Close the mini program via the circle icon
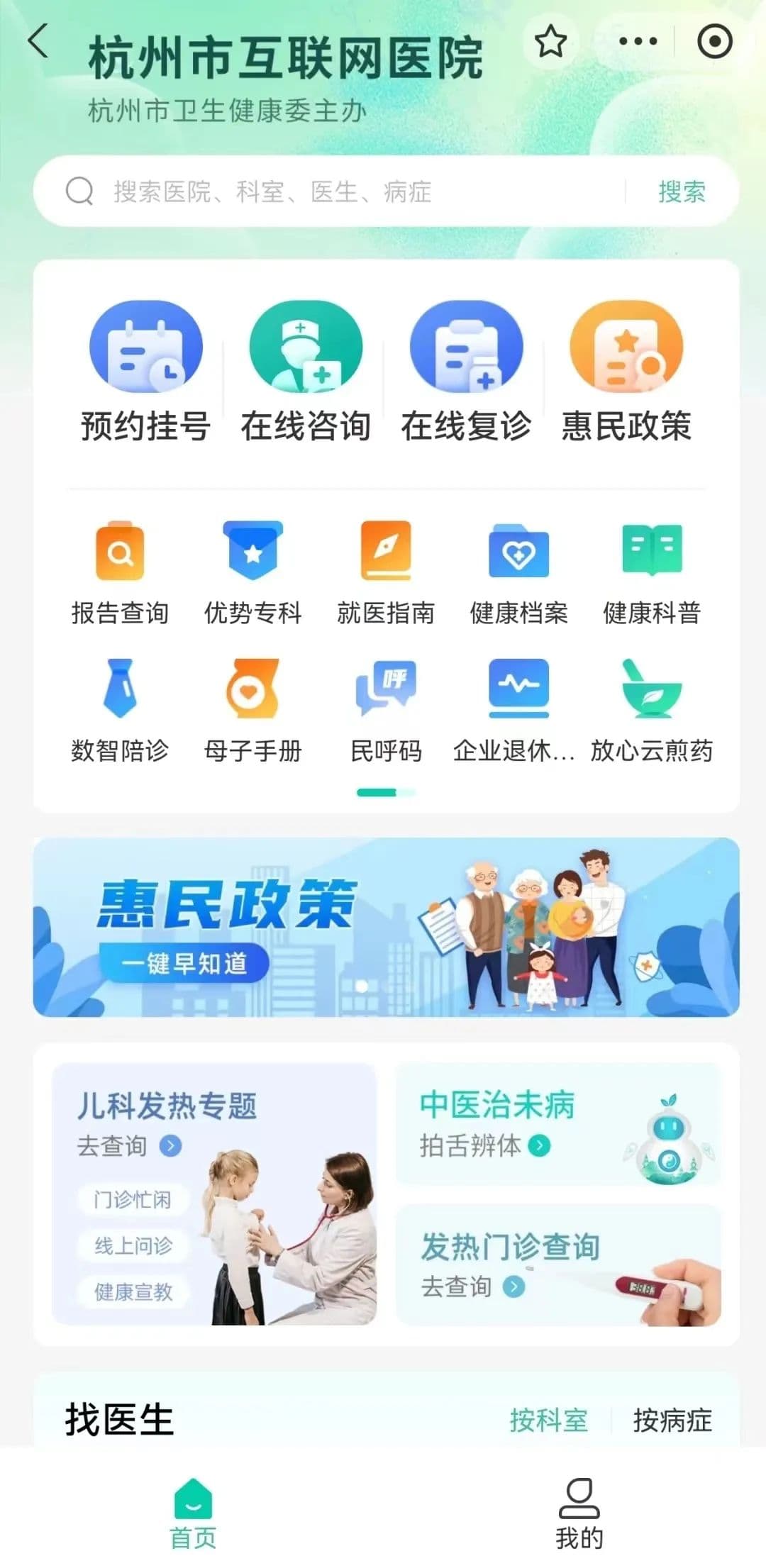Viewport: 766px width, 1568px height. pos(714,42)
